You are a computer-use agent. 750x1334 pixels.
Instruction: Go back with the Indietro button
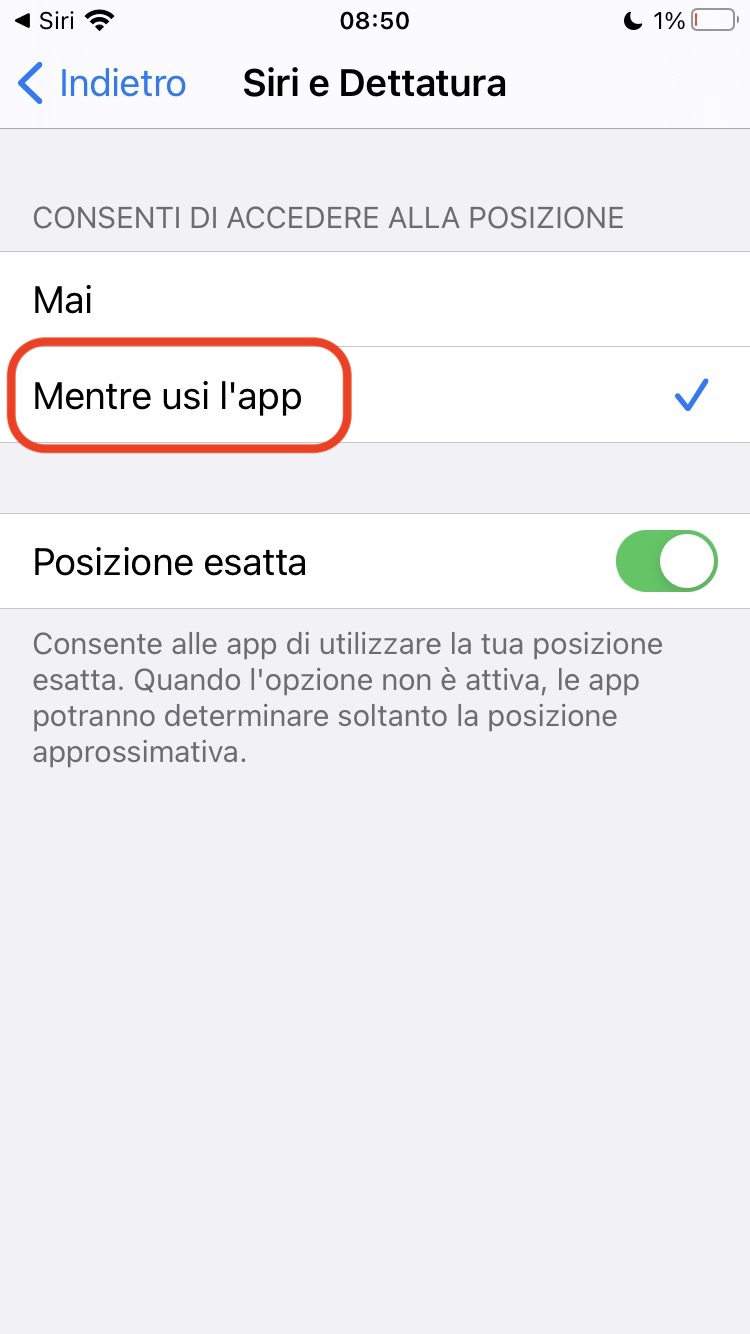(103, 83)
